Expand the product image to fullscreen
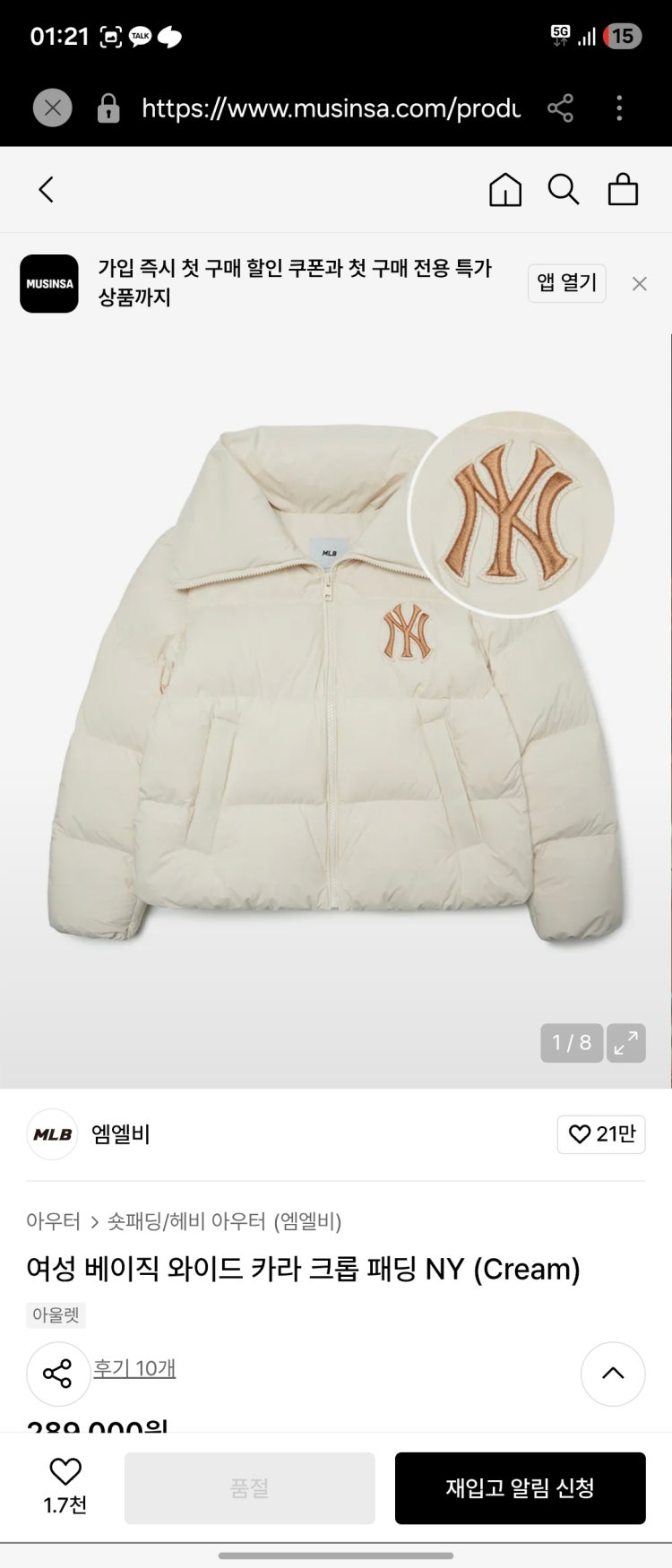 click(x=625, y=1043)
